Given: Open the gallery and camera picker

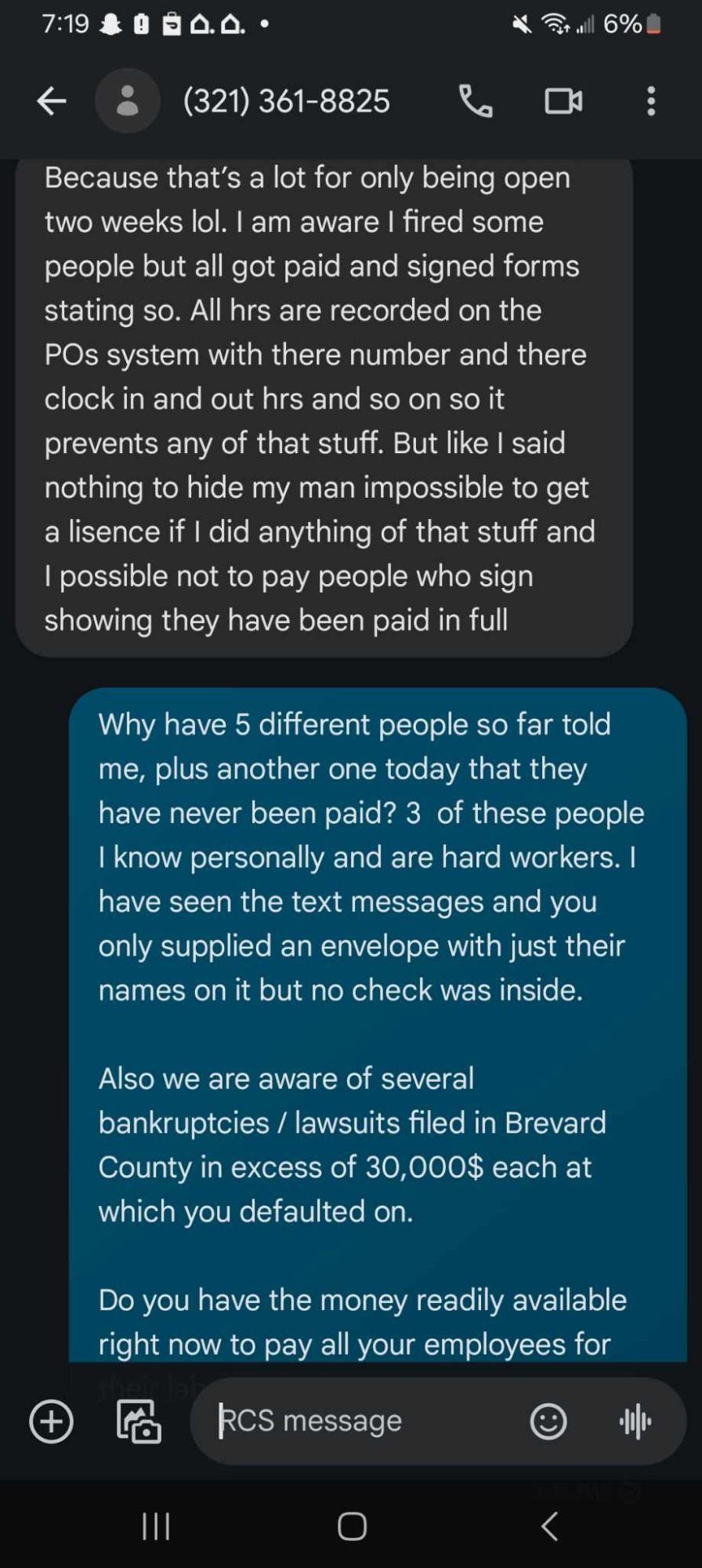Looking at the screenshot, I should click(x=139, y=1421).
